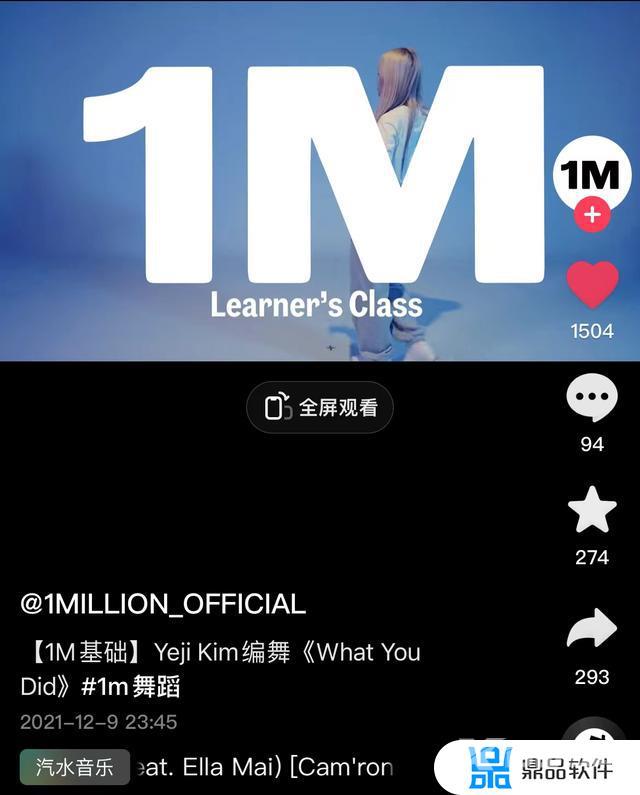Open @1MILLION_OFFICIAL profile from username
Viewport: 640px width, 795px height.
(x=163, y=604)
